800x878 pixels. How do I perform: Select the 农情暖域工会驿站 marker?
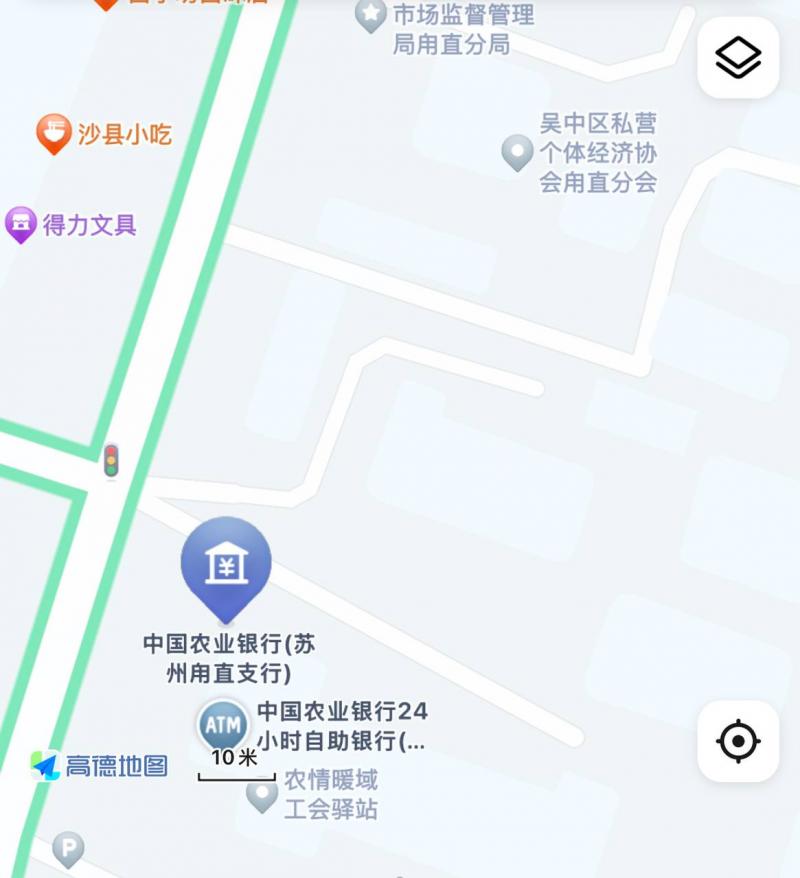pos(263,798)
